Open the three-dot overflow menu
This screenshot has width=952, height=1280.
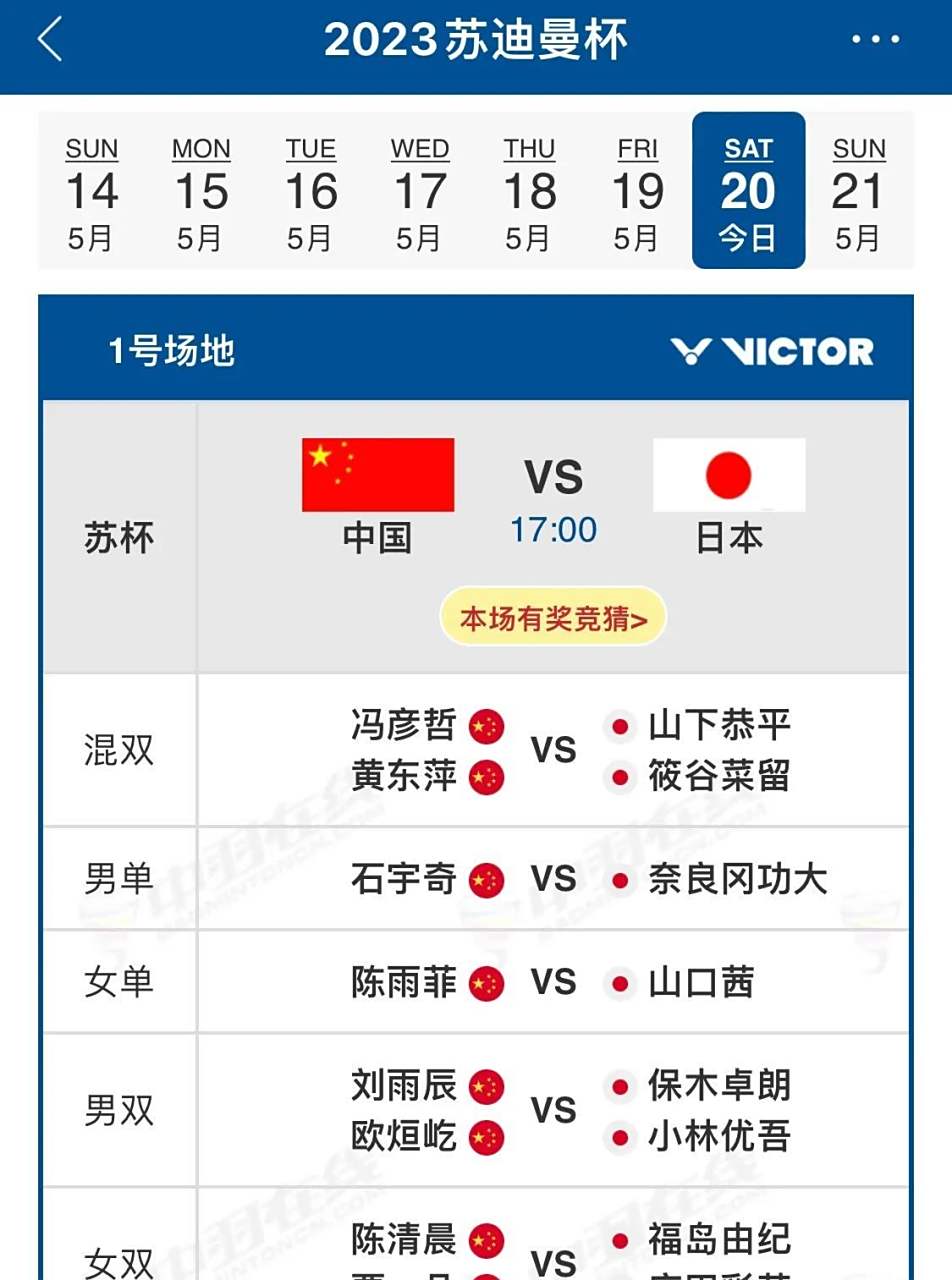click(x=876, y=40)
